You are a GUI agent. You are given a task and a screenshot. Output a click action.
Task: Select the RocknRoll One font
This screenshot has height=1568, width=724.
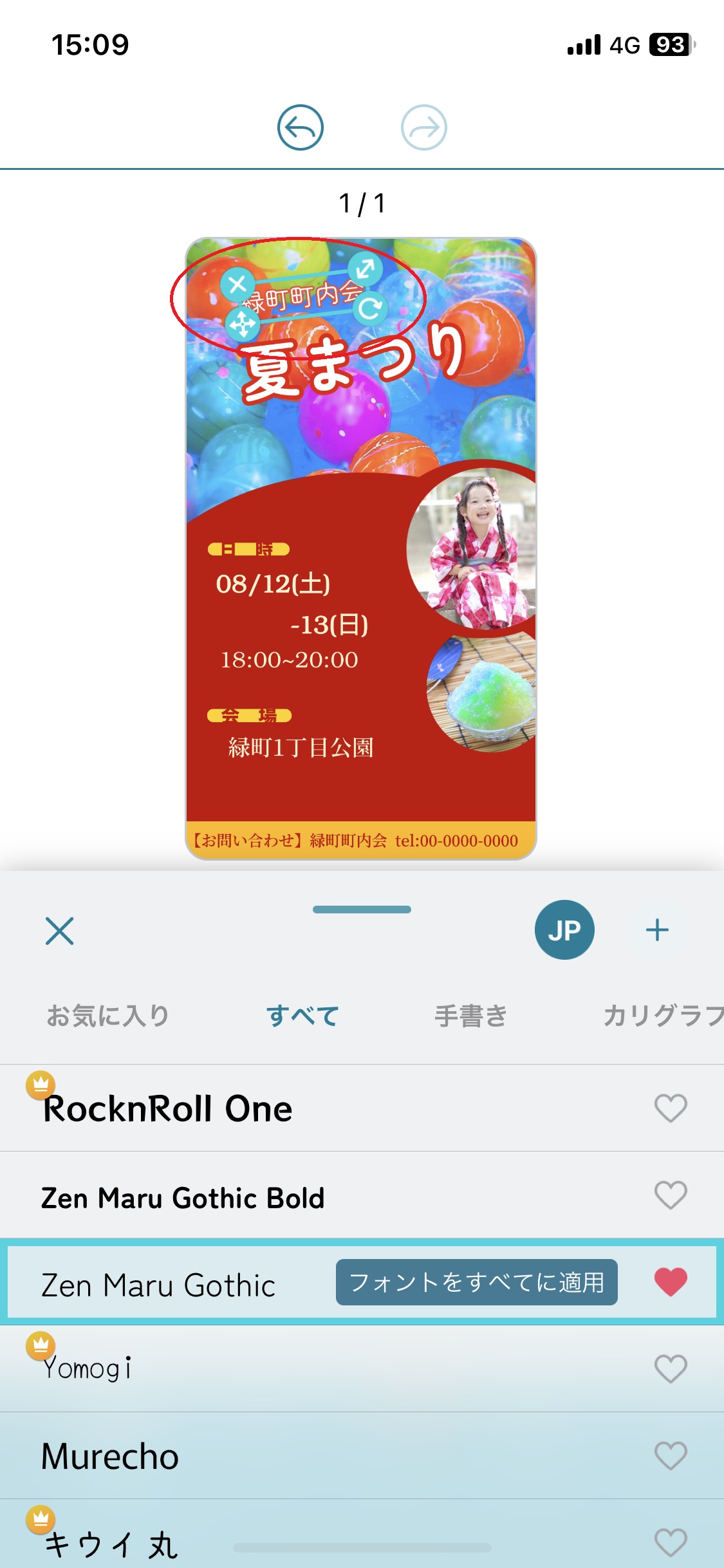[167, 1109]
